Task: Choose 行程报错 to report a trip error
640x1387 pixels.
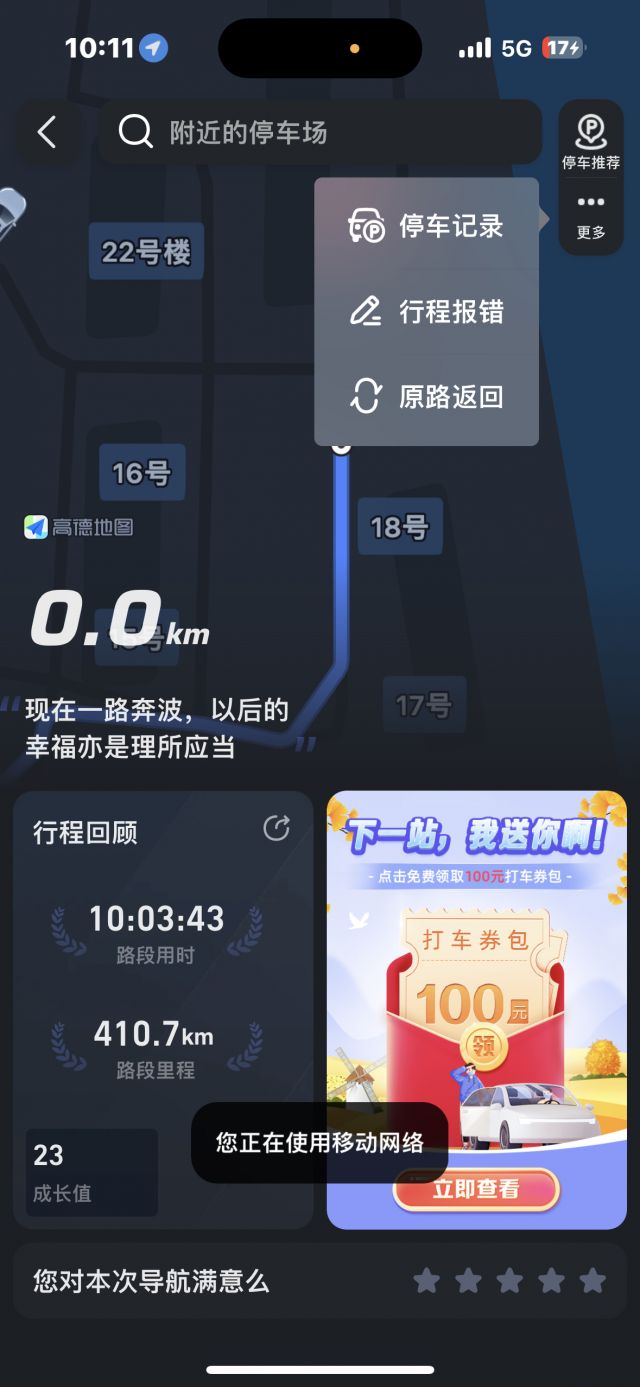Action: point(427,312)
